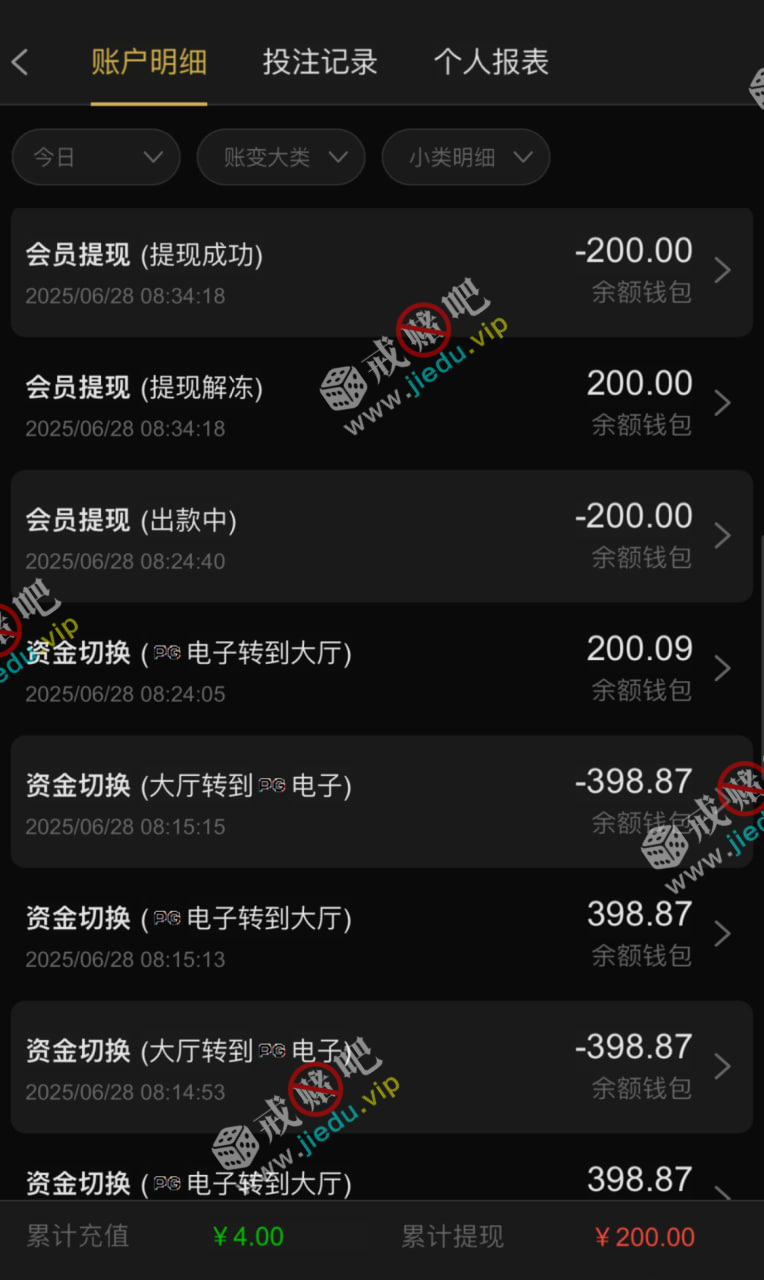Switch to the 个人报表 tab
This screenshot has width=764, height=1280.
point(491,62)
